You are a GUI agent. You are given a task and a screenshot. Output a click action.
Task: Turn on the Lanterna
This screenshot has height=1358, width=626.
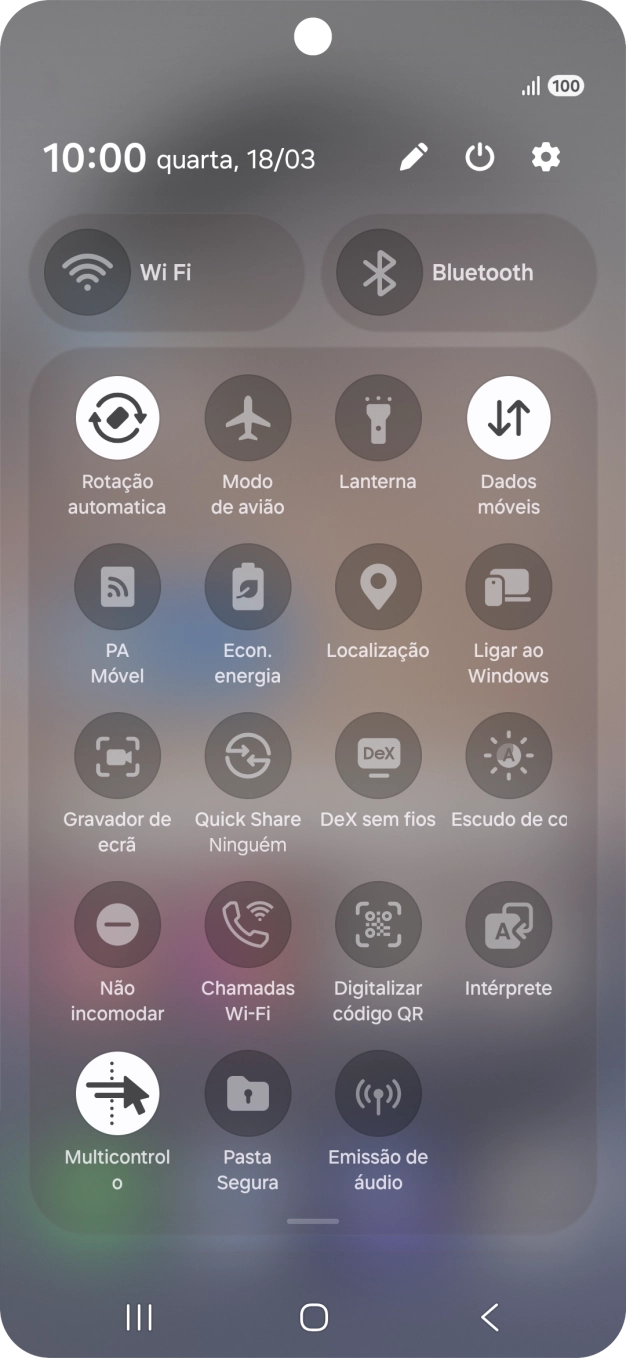tap(378, 418)
